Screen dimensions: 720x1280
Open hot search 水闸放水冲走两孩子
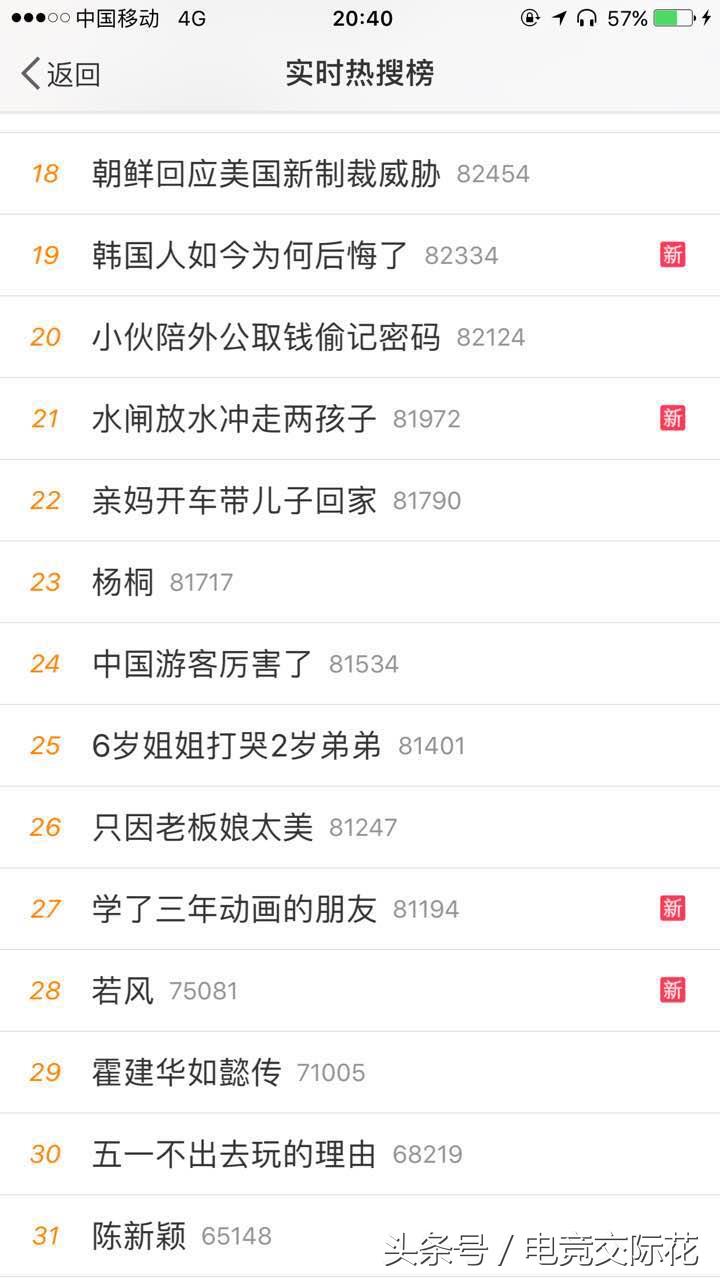[360, 419]
